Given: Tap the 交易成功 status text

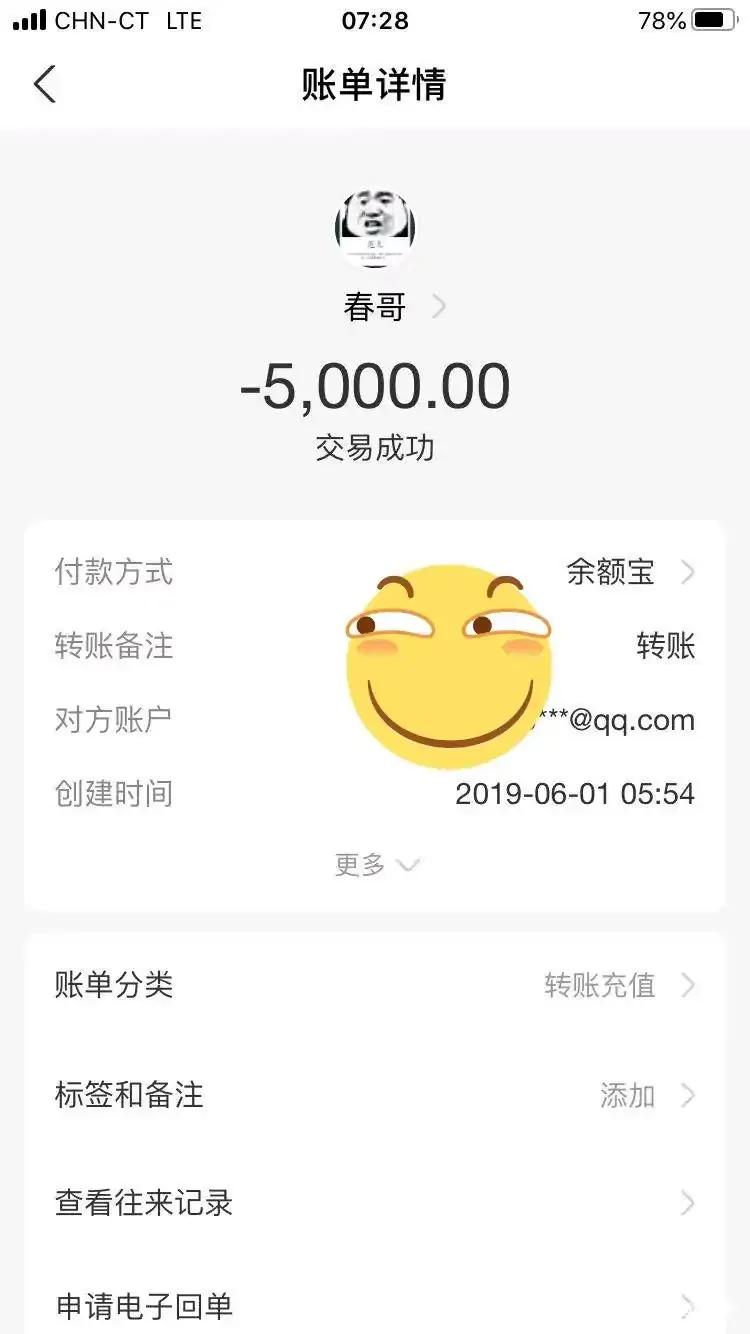Looking at the screenshot, I should tap(375, 449).
